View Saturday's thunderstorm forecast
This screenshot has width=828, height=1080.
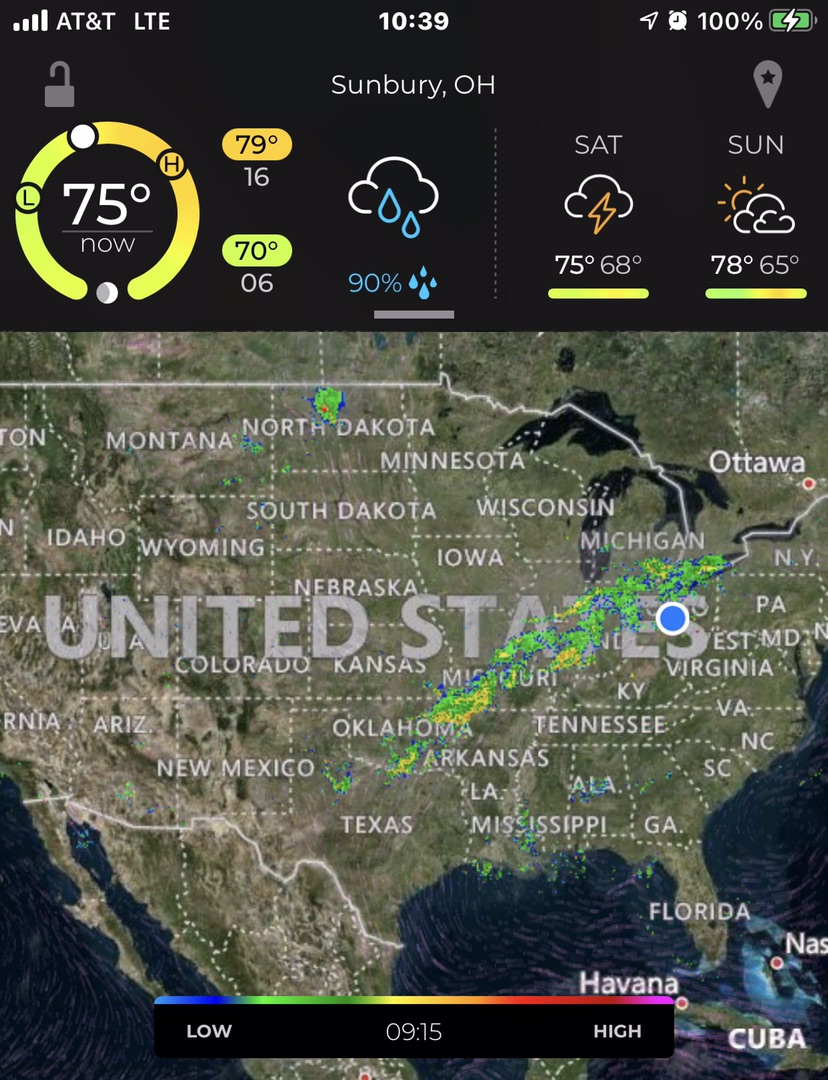[x=598, y=213]
